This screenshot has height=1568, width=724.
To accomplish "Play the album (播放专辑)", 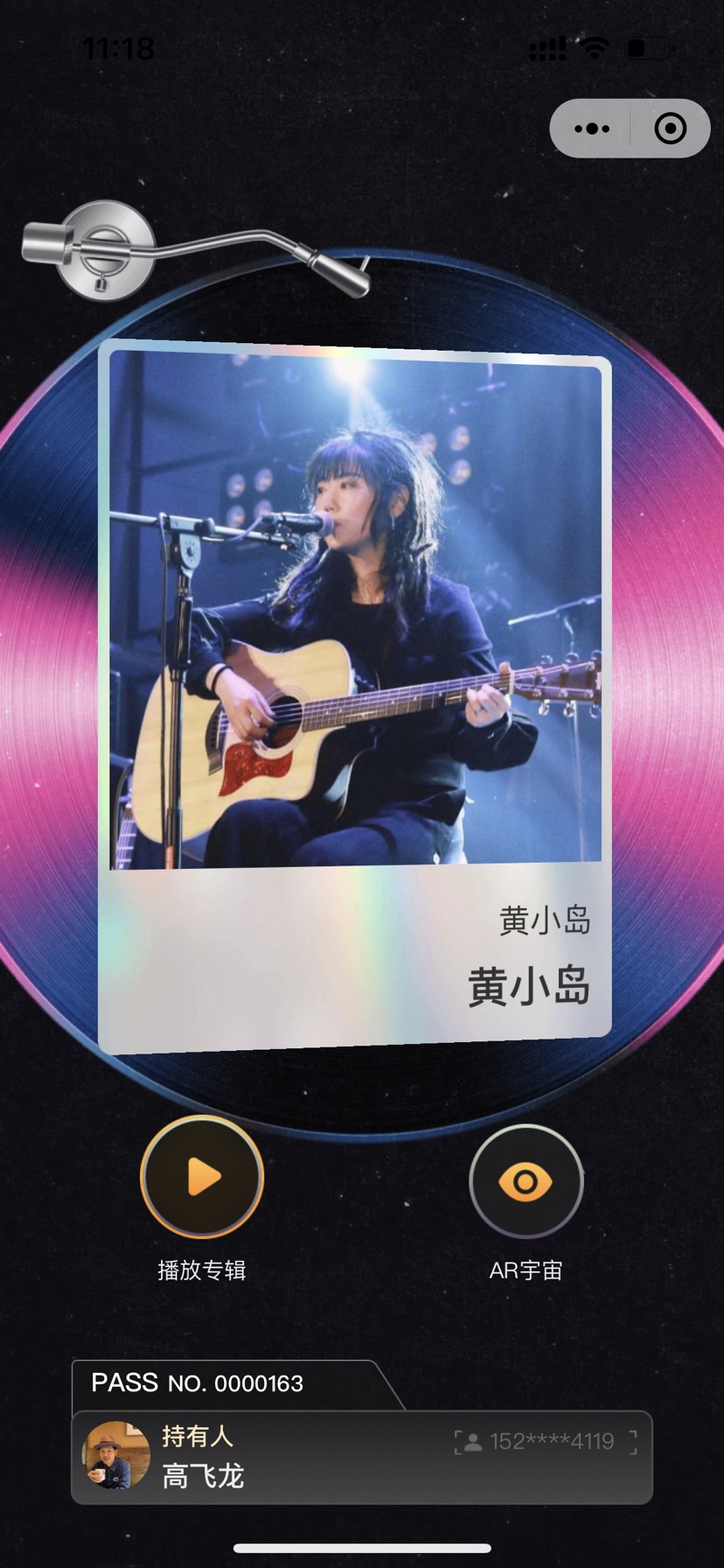I will point(202,1177).
